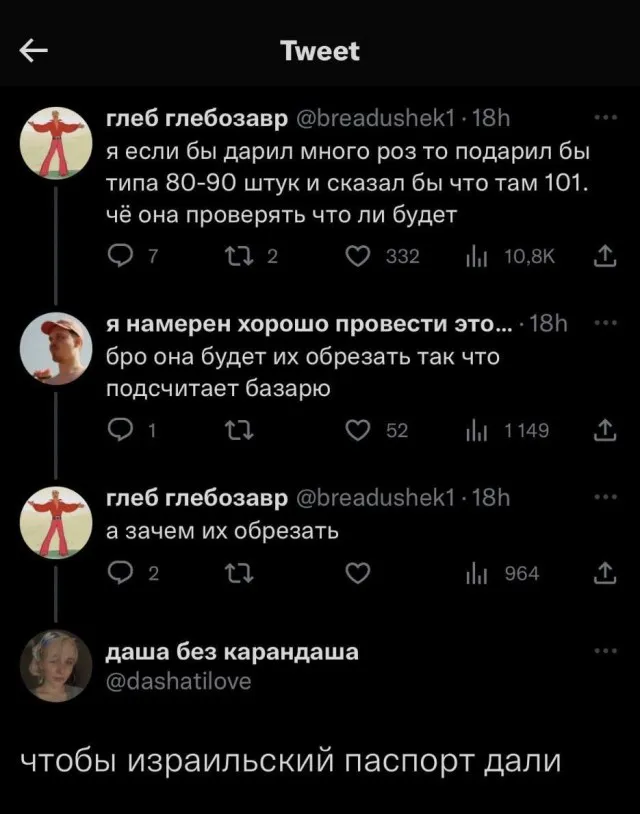This screenshot has height=814, width=640.
Task: Go back using the top arrow
Action: (33, 53)
